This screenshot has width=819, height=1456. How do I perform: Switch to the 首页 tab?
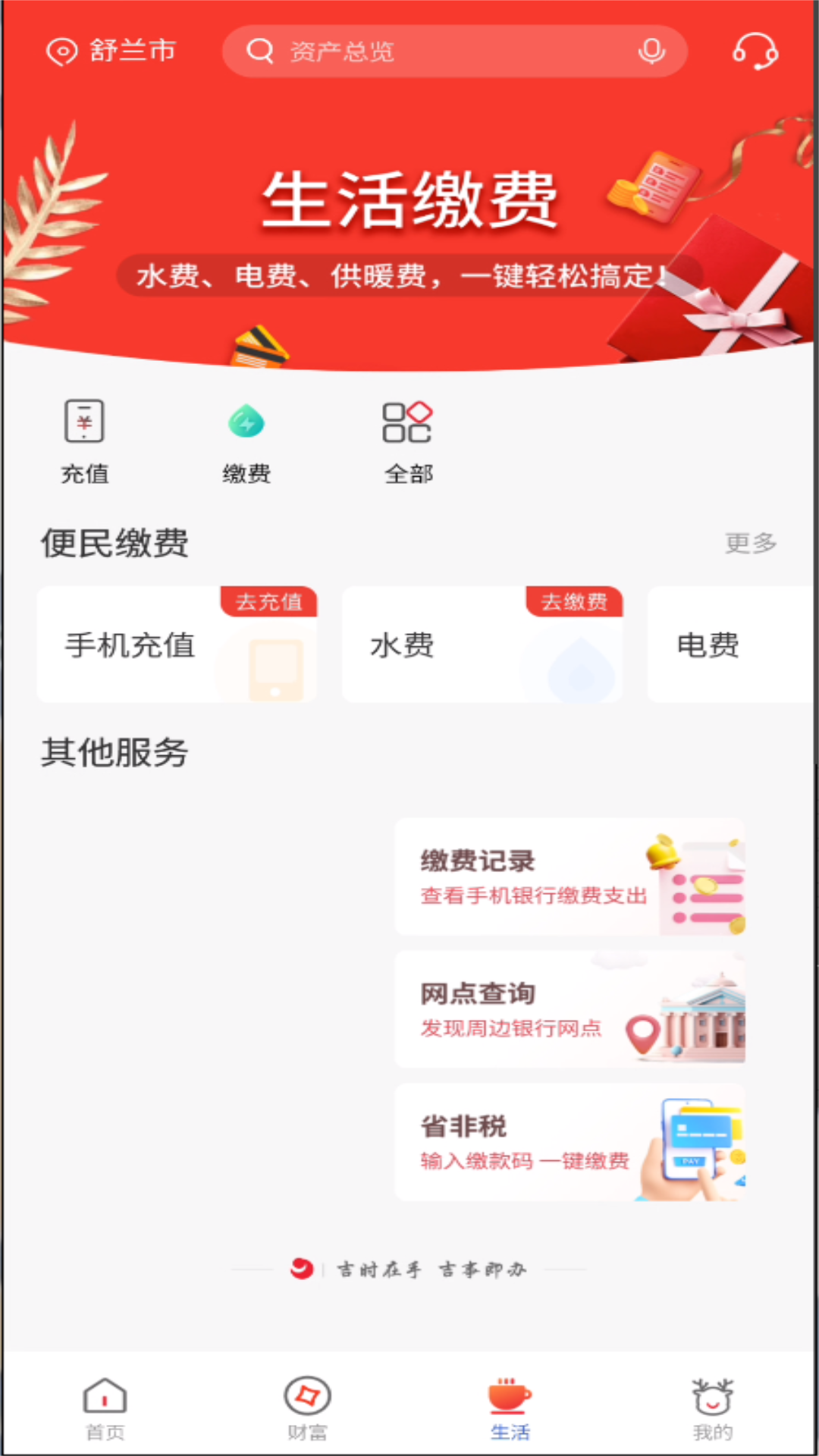coord(105,1408)
